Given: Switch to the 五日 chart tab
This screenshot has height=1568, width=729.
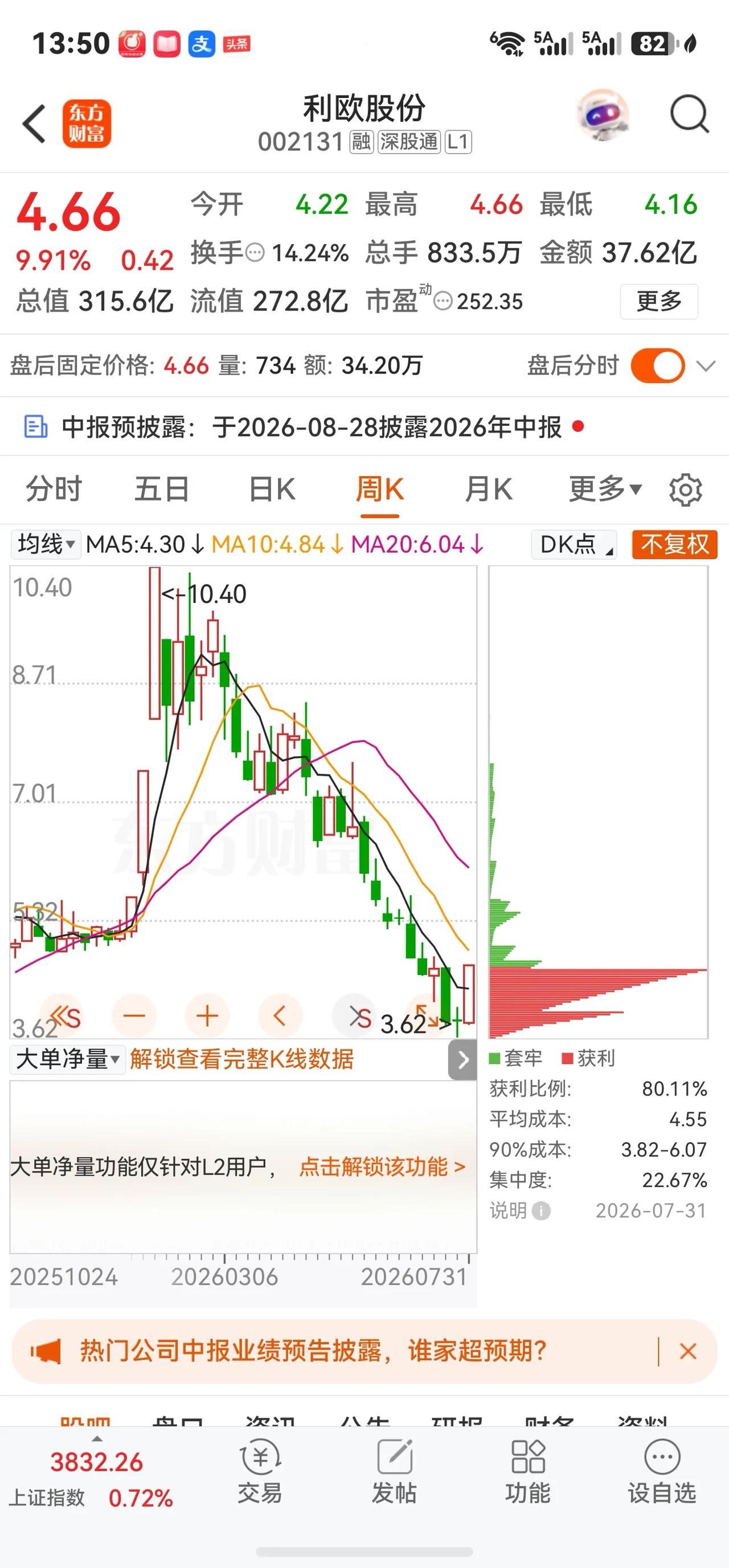Looking at the screenshot, I should click(162, 490).
